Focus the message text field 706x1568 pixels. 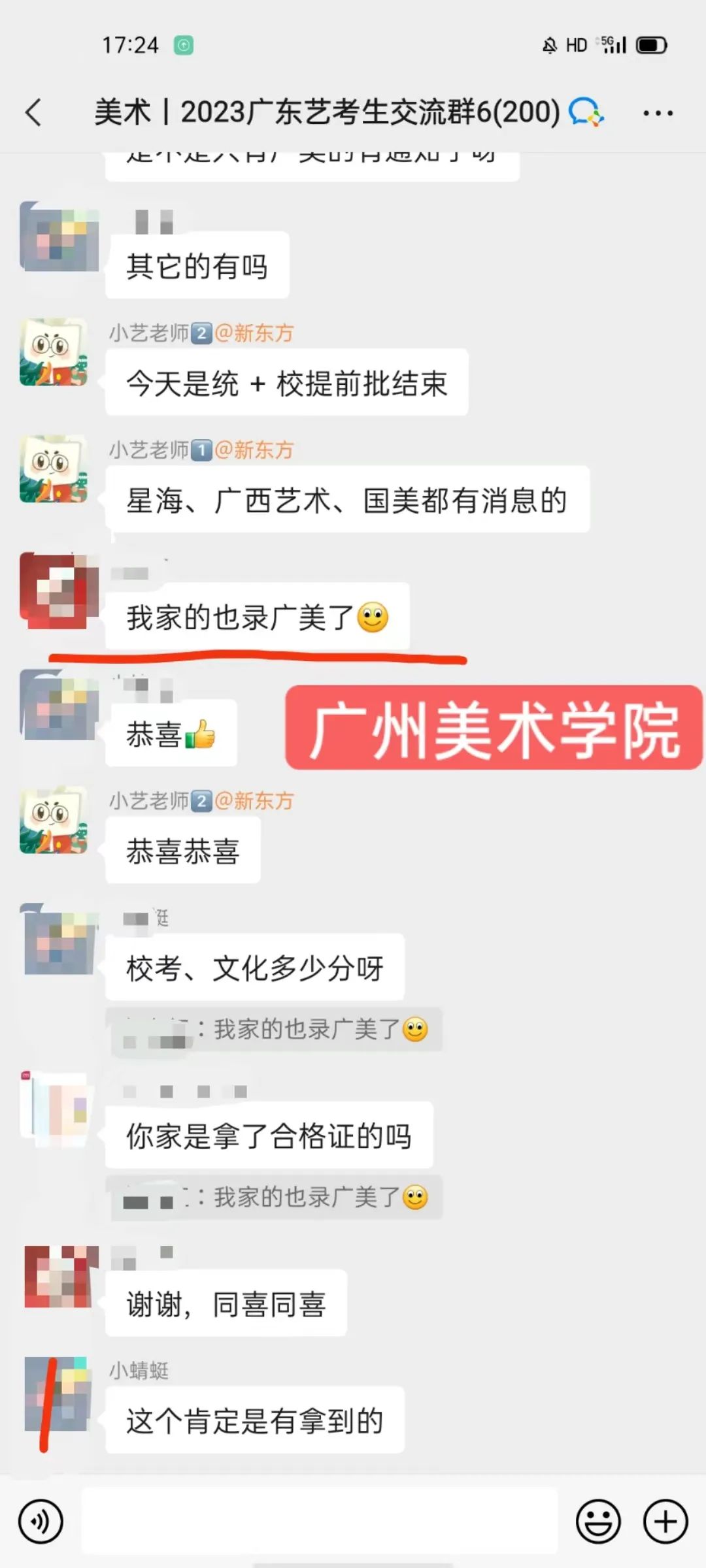tap(319, 1521)
